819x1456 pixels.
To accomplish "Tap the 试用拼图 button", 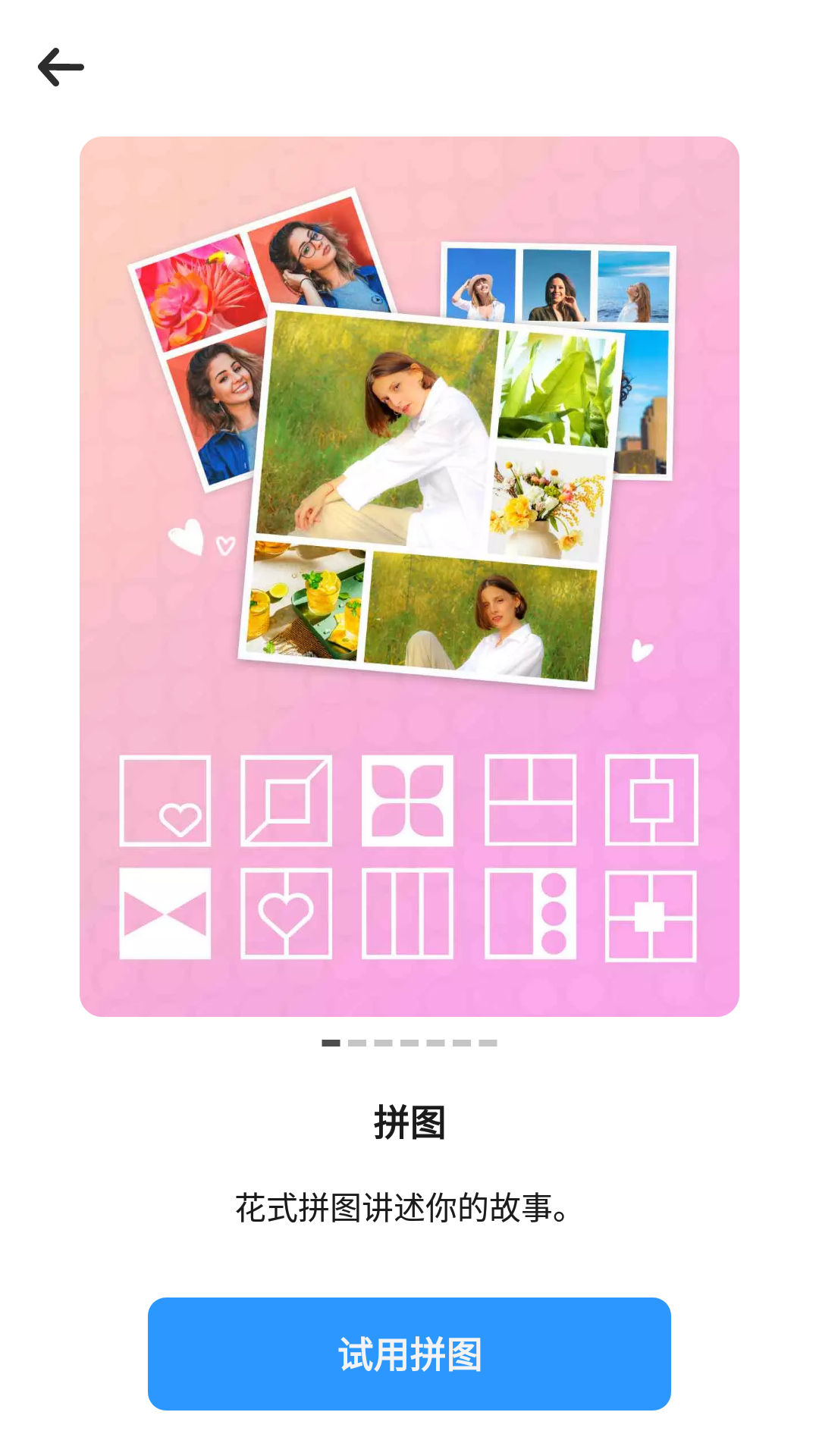I will click(409, 1354).
